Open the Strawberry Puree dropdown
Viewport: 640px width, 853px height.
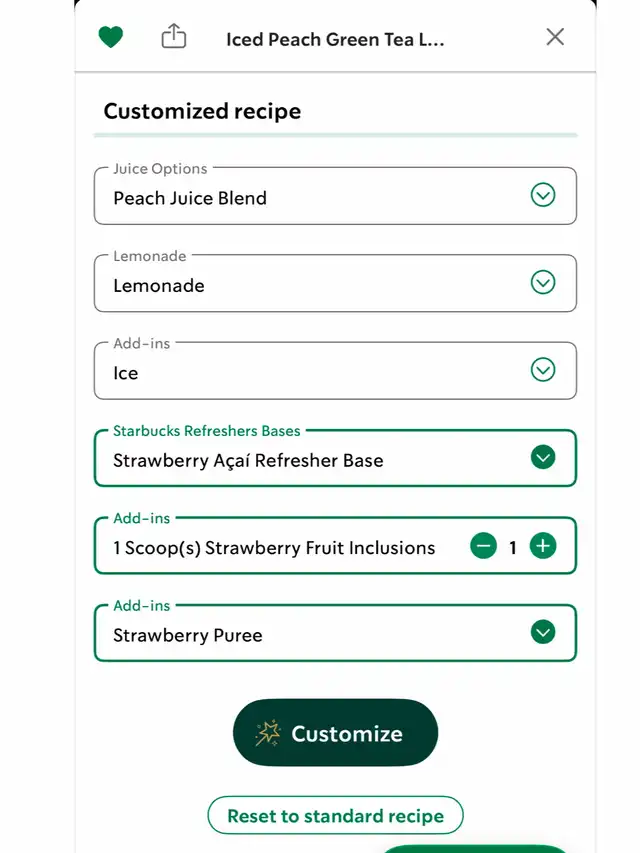(x=542, y=633)
